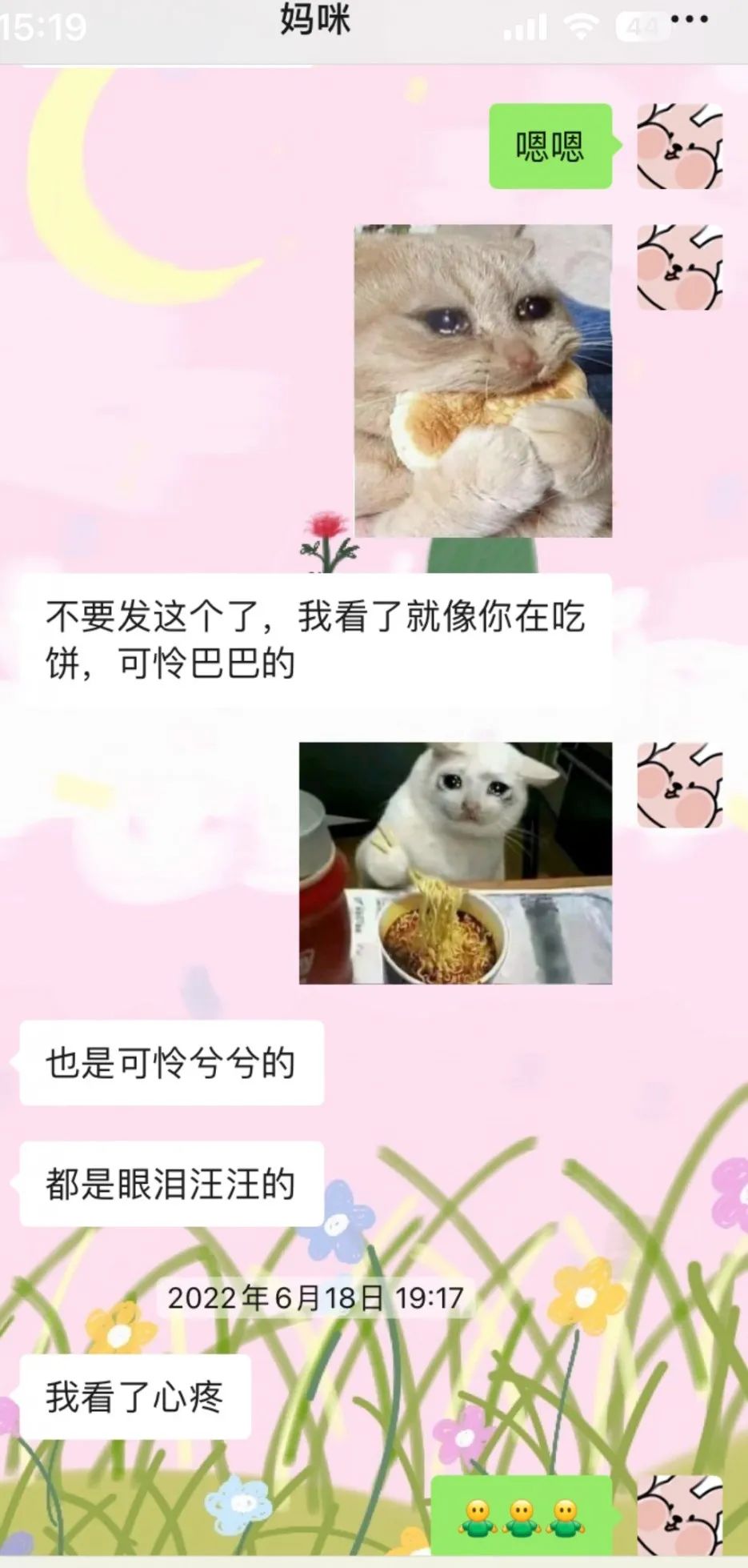The height and width of the screenshot is (1568, 748).
Task: Open sender avatar next to the noodles cat image
Action: [679, 785]
